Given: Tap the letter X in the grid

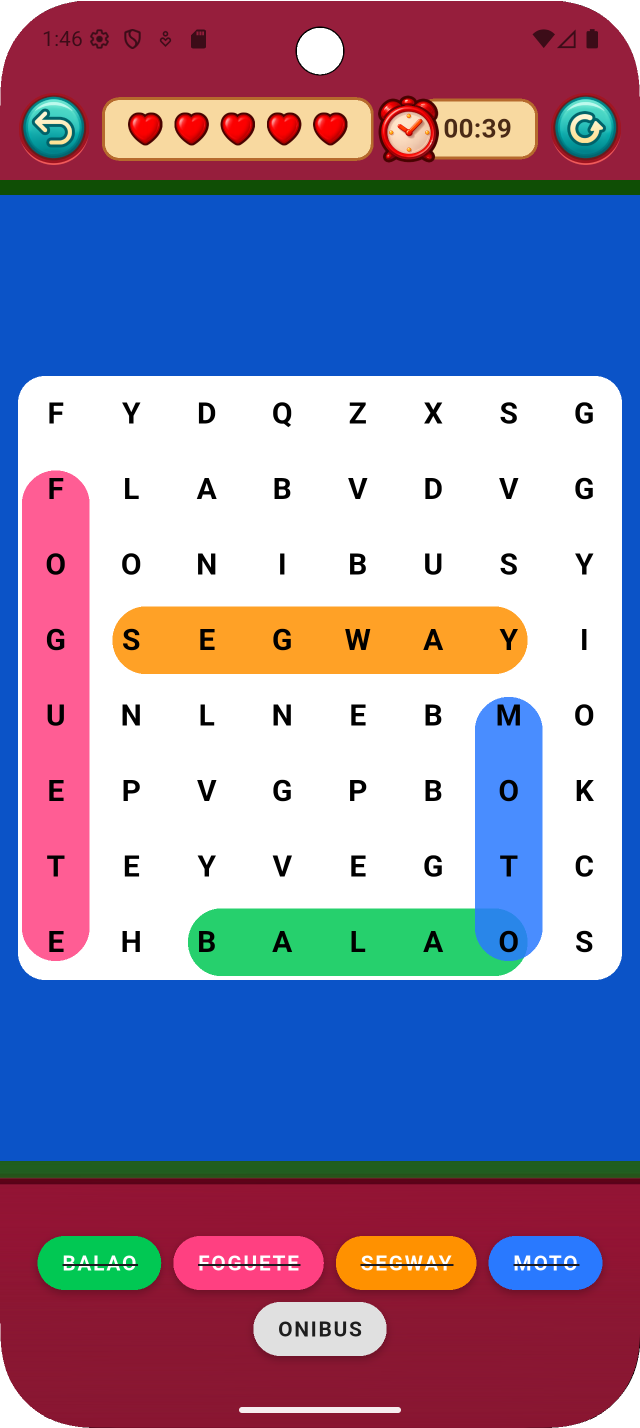Looking at the screenshot, I should click(x=433, y=414).
